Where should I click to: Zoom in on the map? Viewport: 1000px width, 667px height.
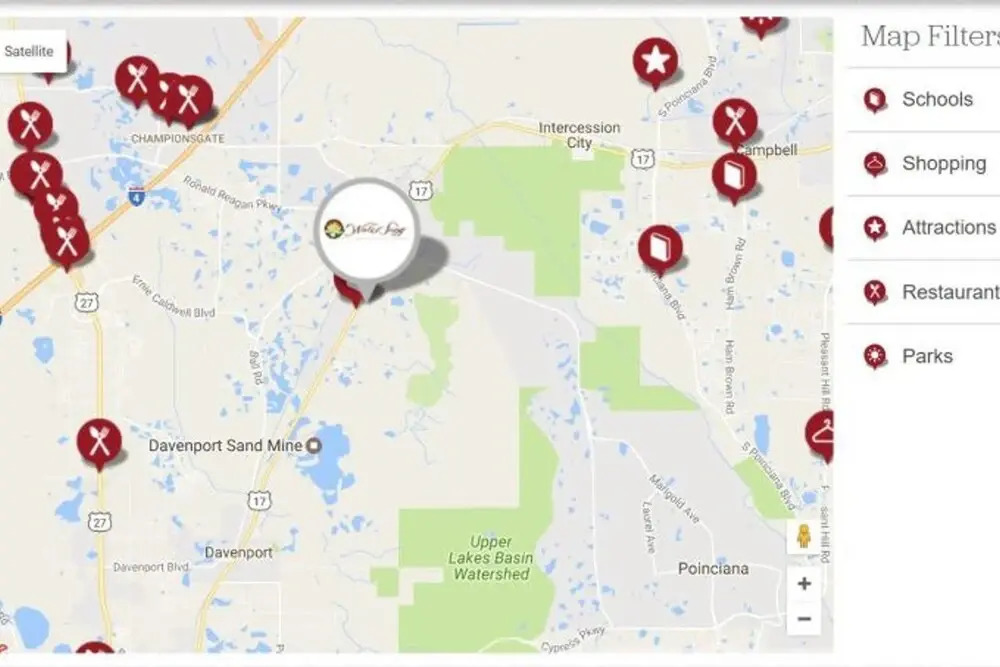pos(803,585)
